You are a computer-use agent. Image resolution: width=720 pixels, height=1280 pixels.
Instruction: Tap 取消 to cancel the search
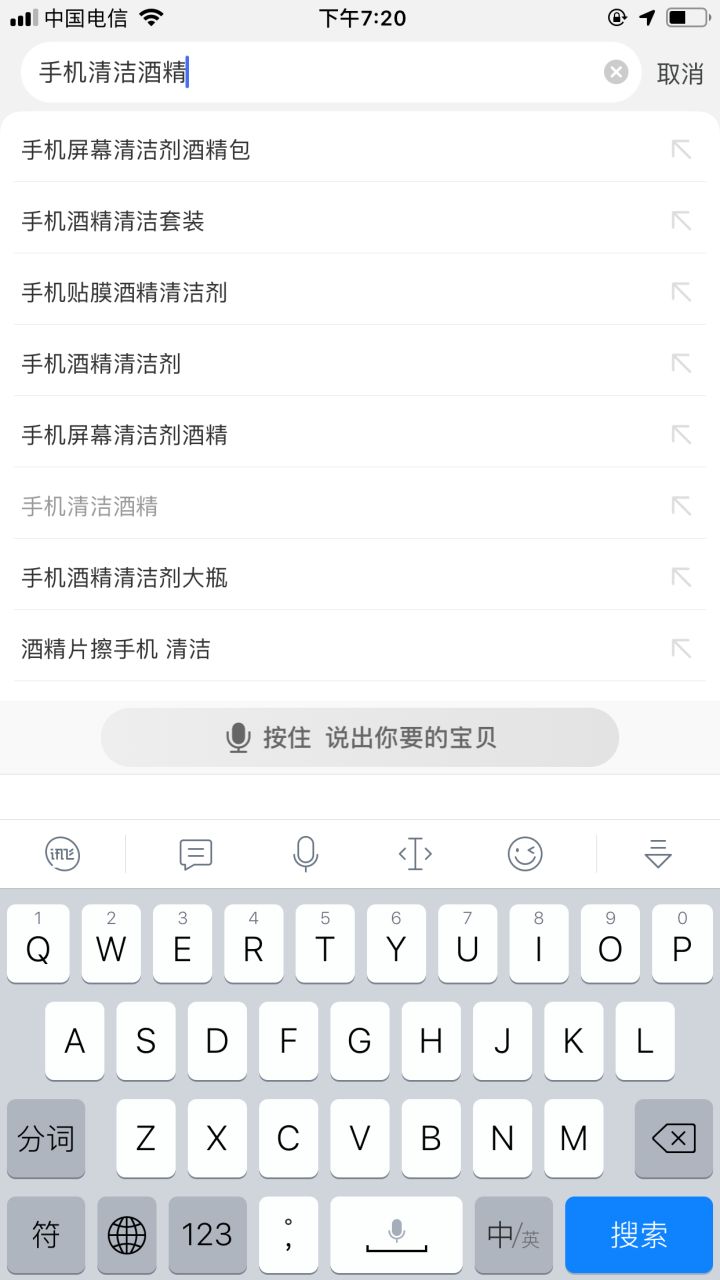pyautogui.click(x=681, y=72)
